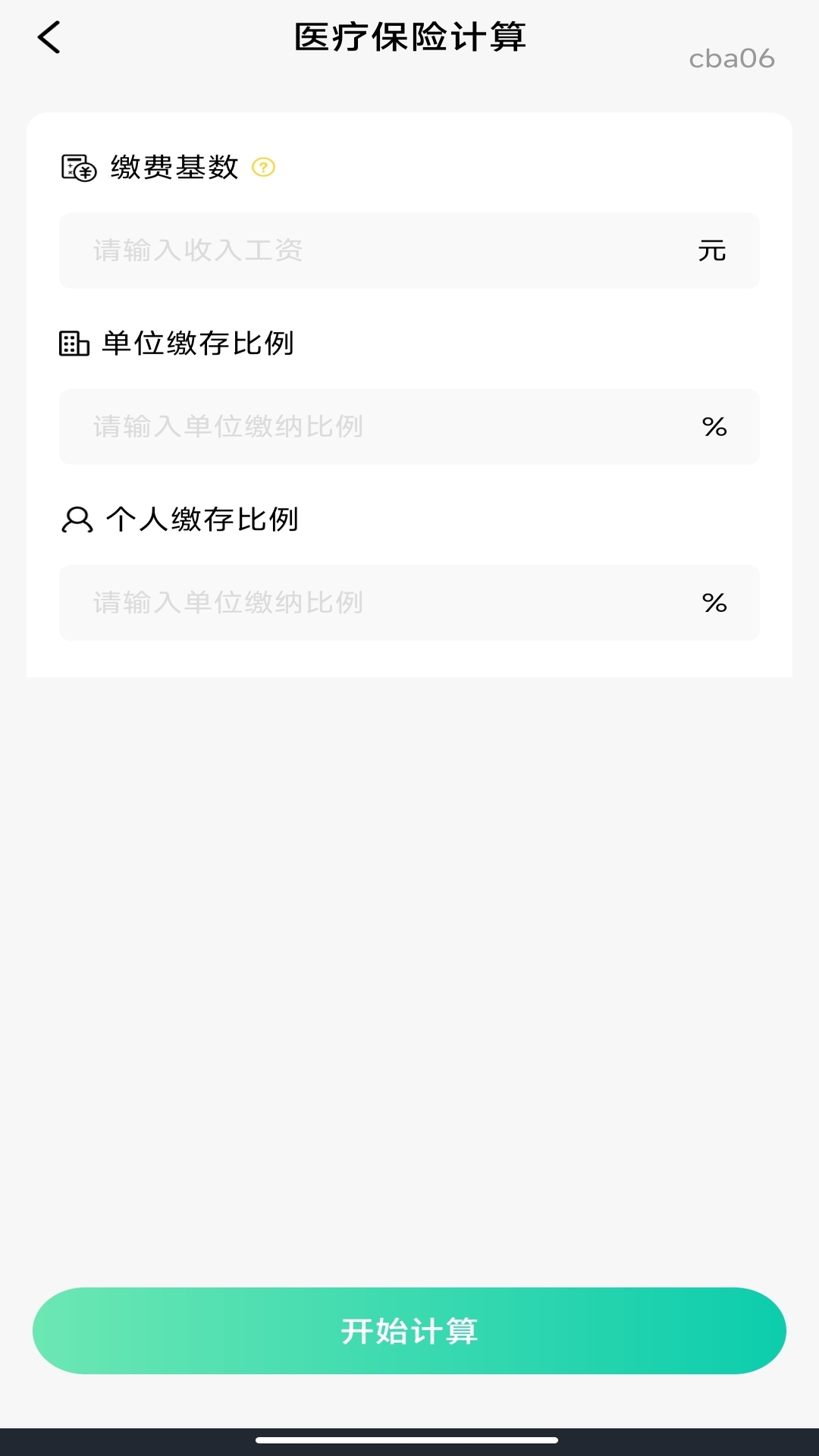The width and height of the screenshot is (819, 1456).
Task: Click the personal contribution ratio input field
Action: [341, 603]
